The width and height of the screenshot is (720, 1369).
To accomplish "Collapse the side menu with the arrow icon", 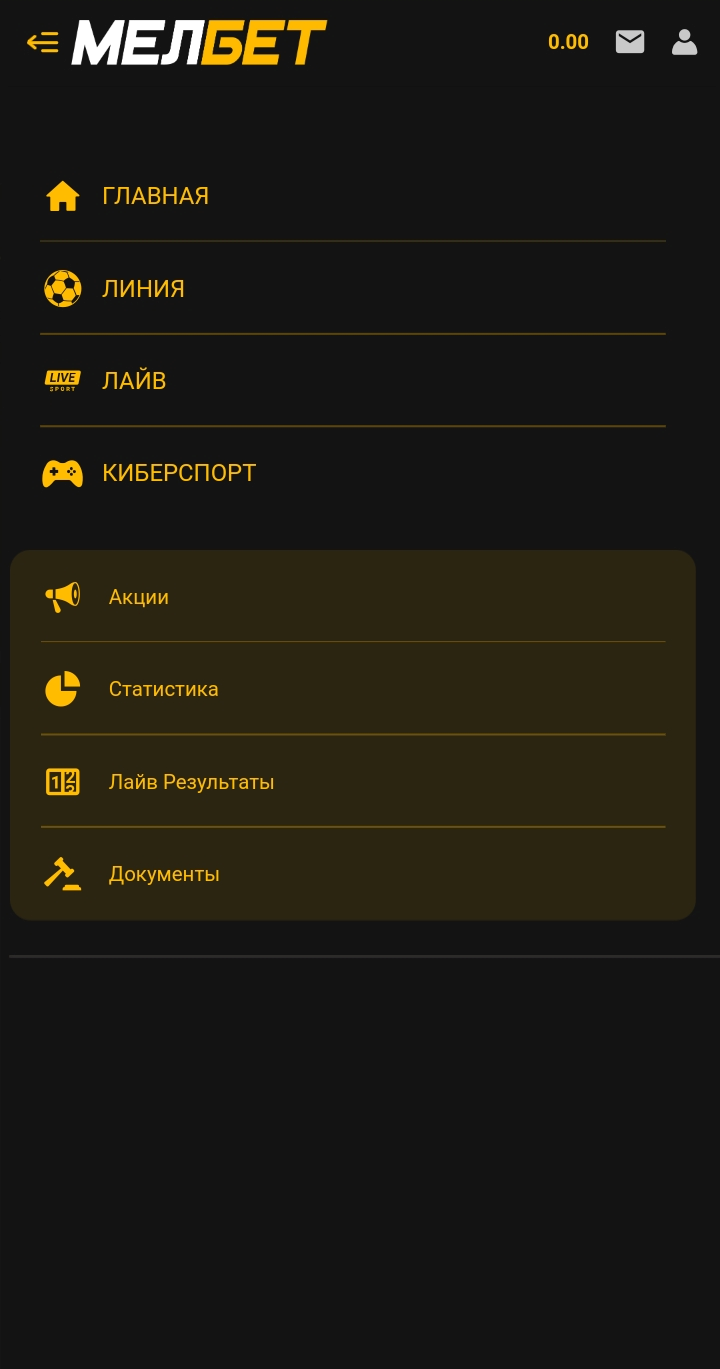I will (x=42, y=42).
